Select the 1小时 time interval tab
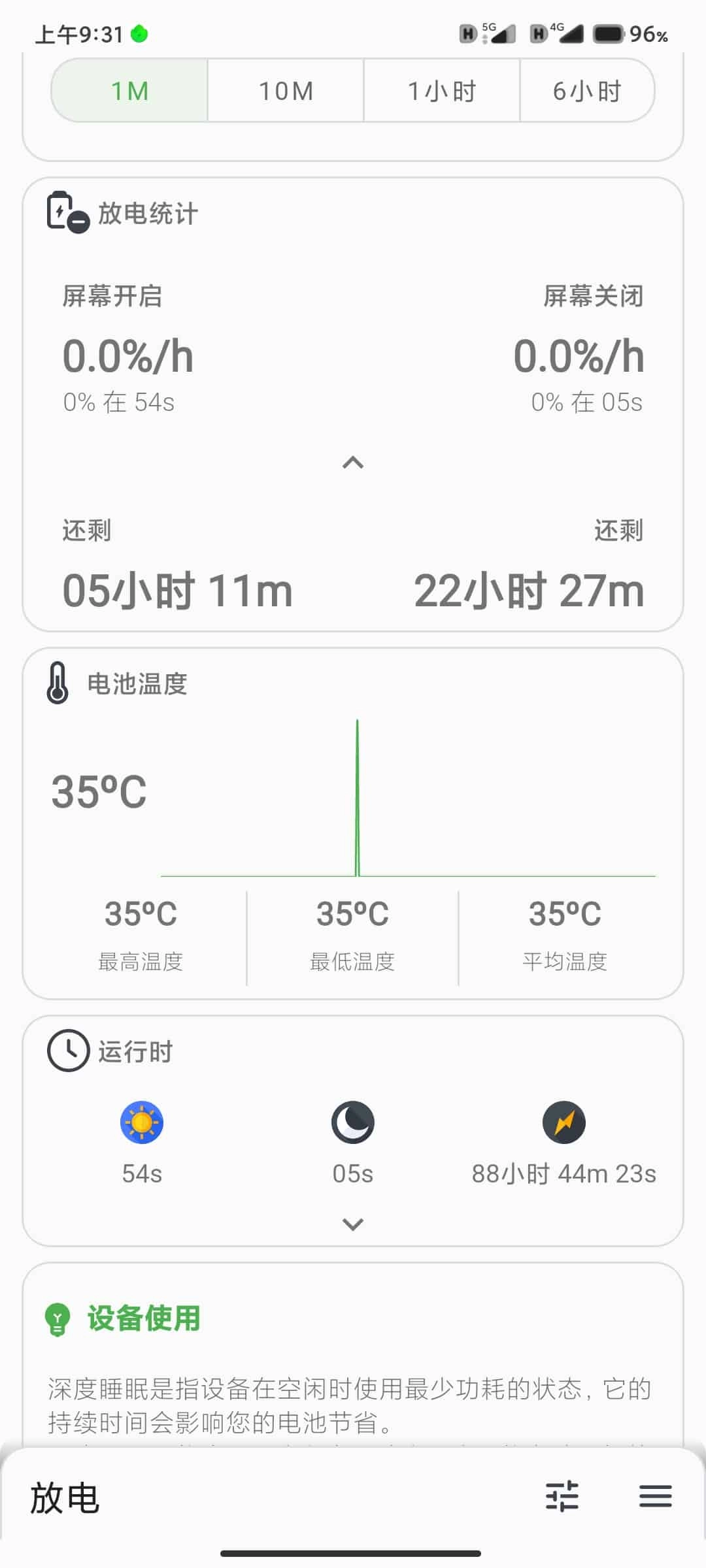The height and width of the screenshot is (1568, 706). click(x=441, y=91)
